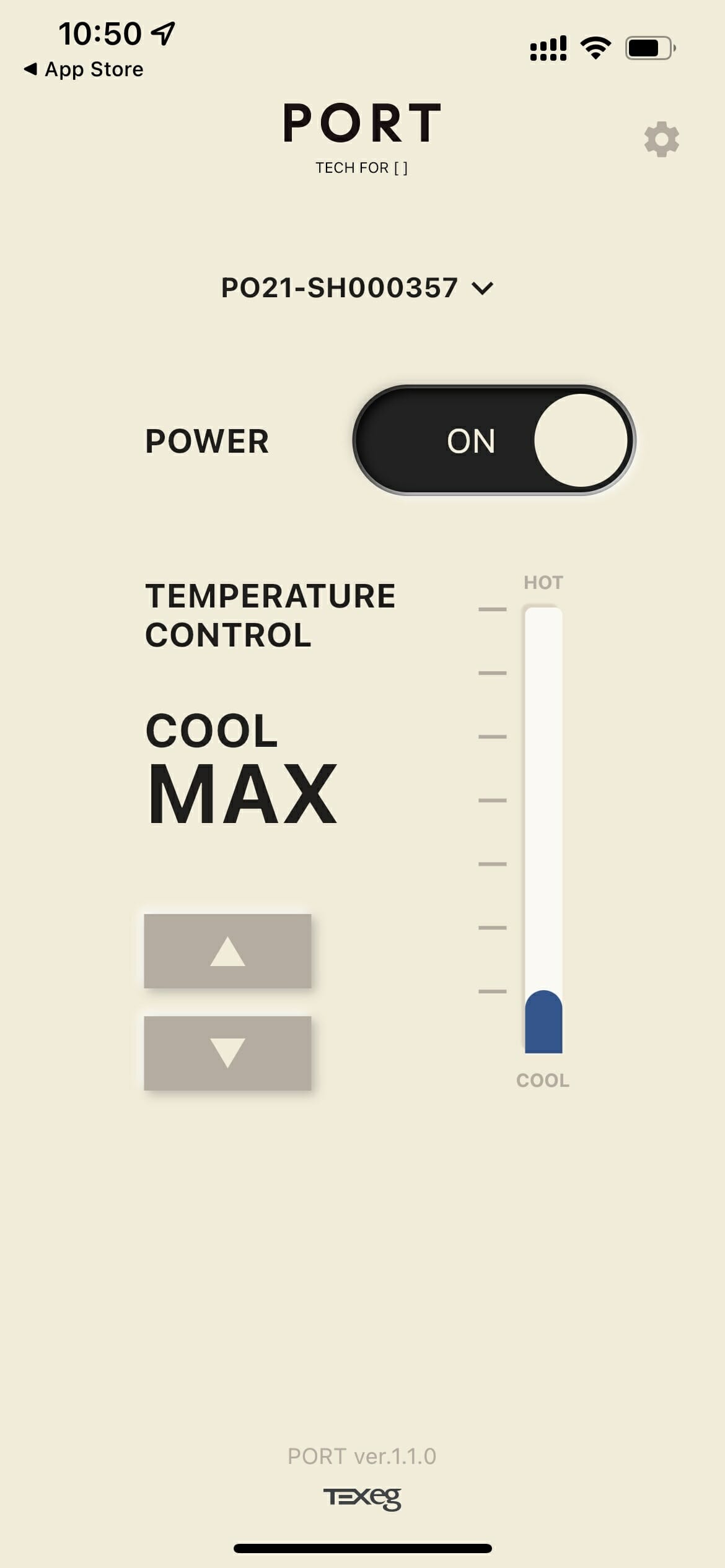This screenshot has width=725, height=1568.
Task: Turn off the POWER switch
Action: coord(494,440)
